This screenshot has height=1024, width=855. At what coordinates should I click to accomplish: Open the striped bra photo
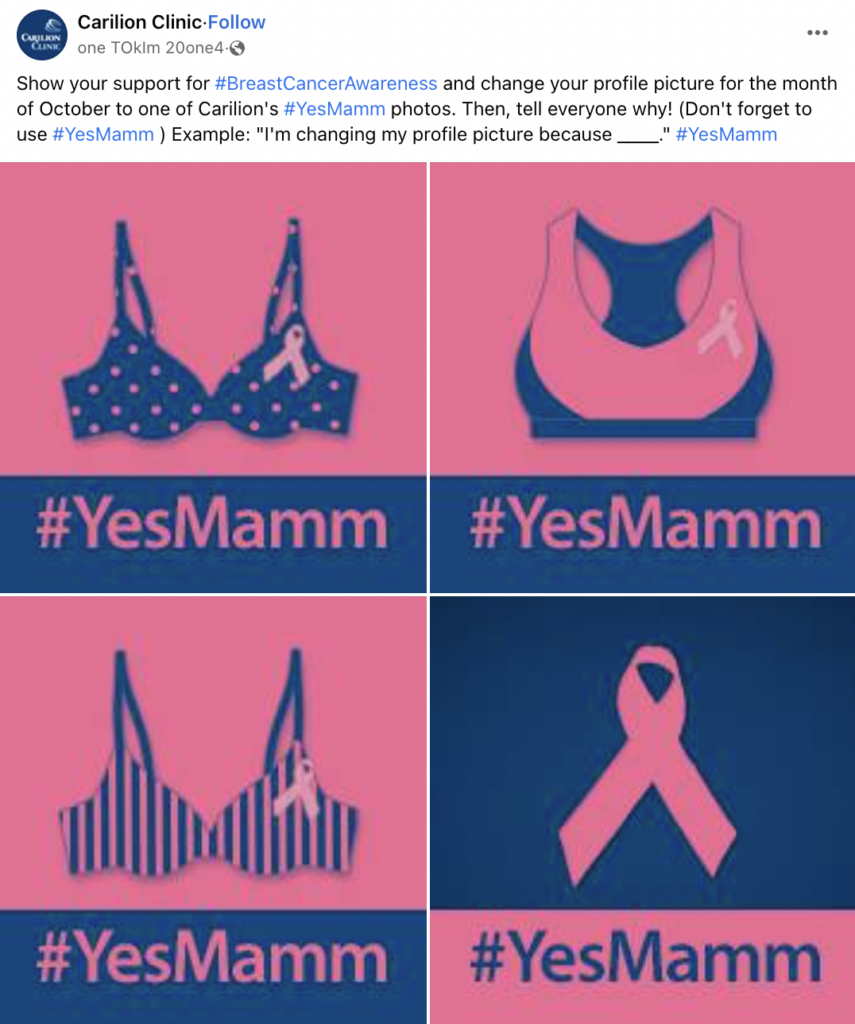click(212, 808)
